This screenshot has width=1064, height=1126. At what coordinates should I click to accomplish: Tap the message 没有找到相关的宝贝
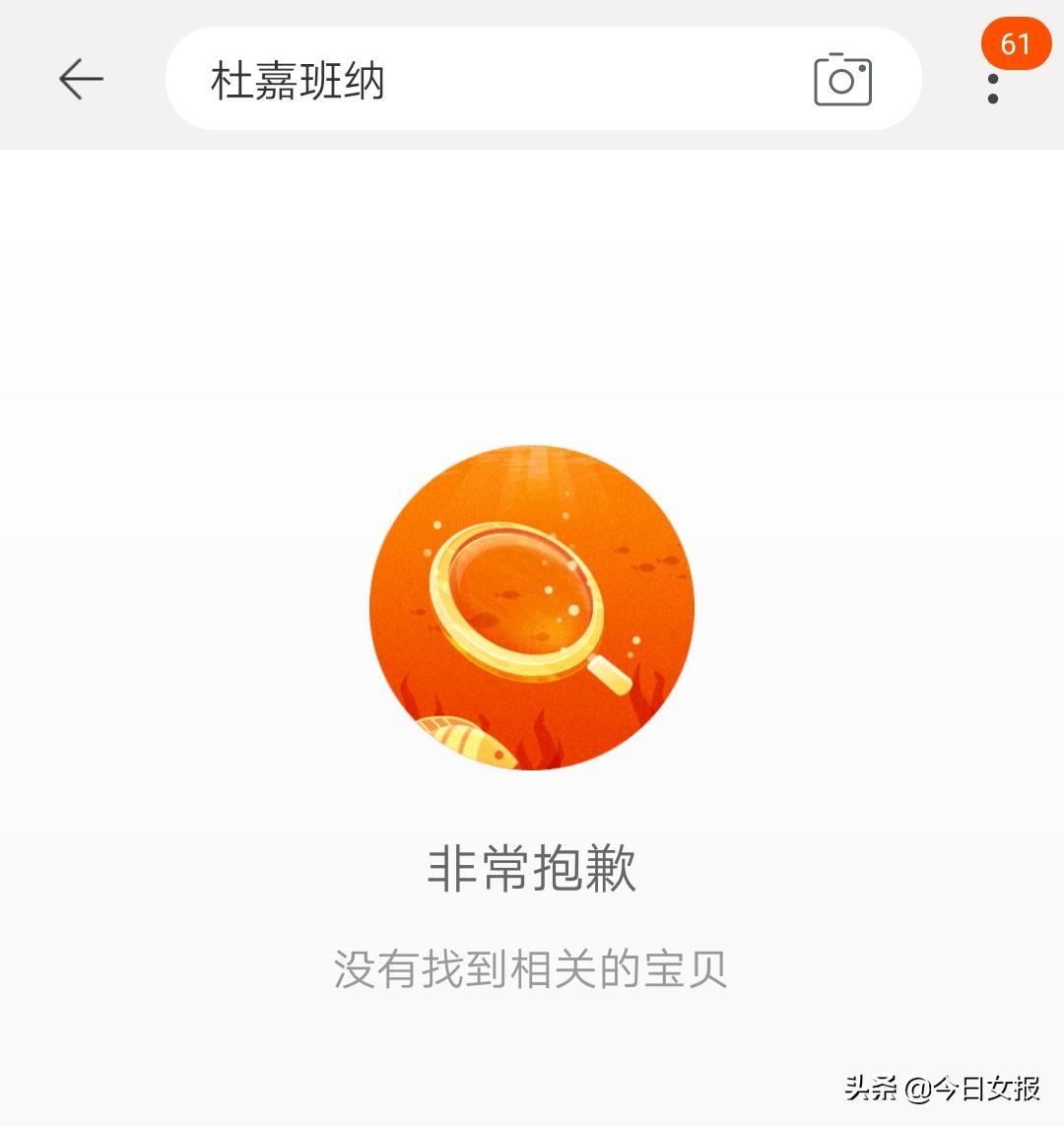click(x=532, y=968)
